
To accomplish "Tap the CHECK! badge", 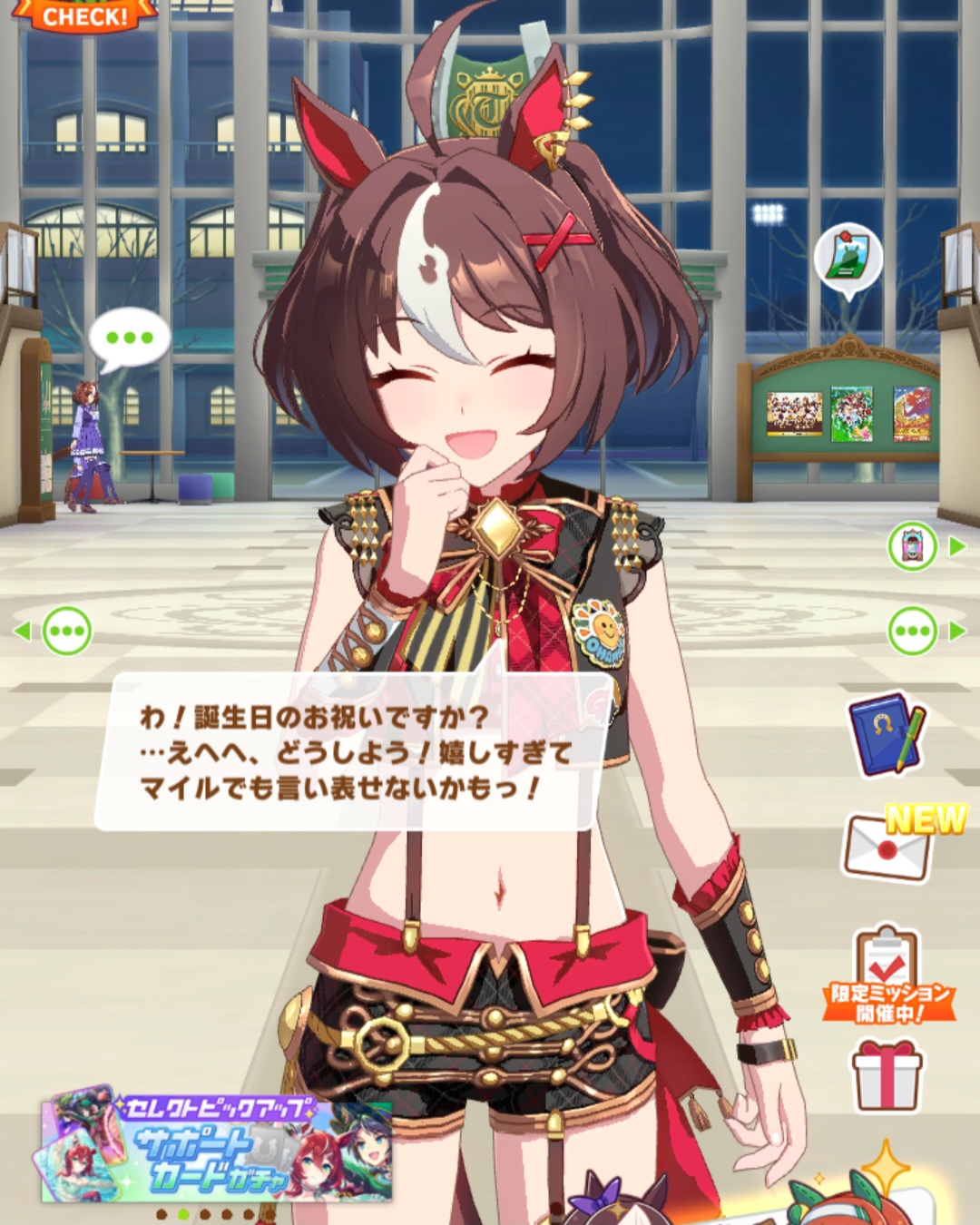I will click(x=83, y=16).
